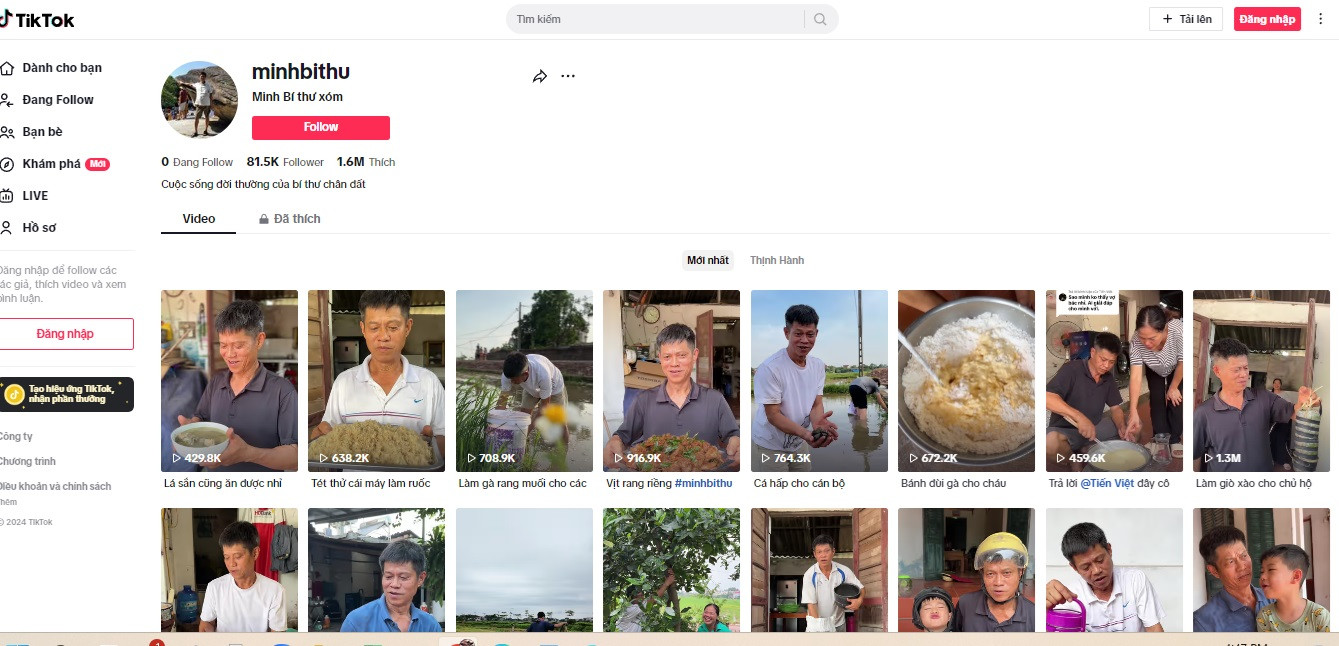Screen dimensions: 1339x646
Task: Open the Tạo hiệu ứng TikTok banner
Action: point(67,394)
